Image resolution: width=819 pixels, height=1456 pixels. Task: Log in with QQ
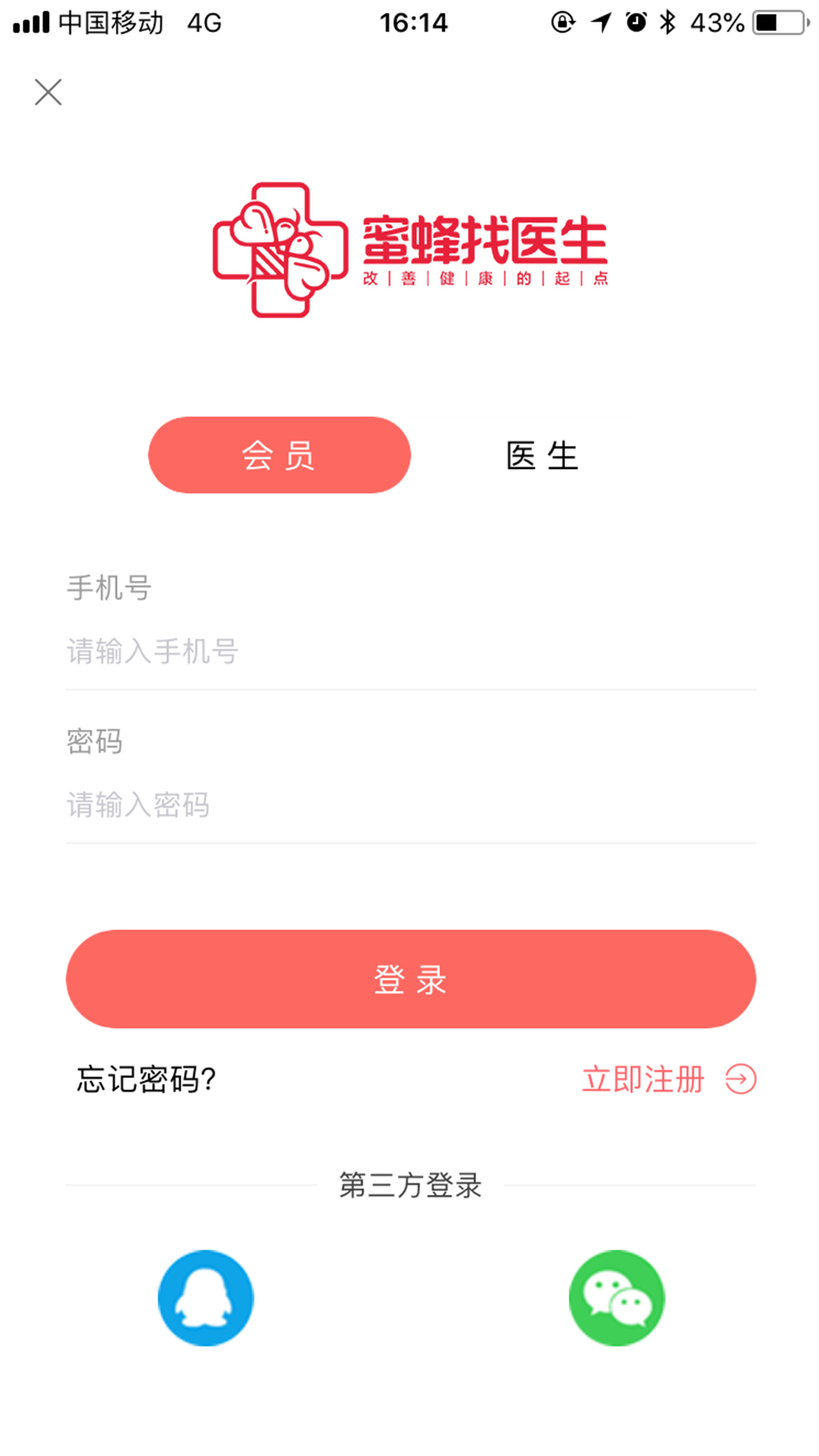(206, 1298)
